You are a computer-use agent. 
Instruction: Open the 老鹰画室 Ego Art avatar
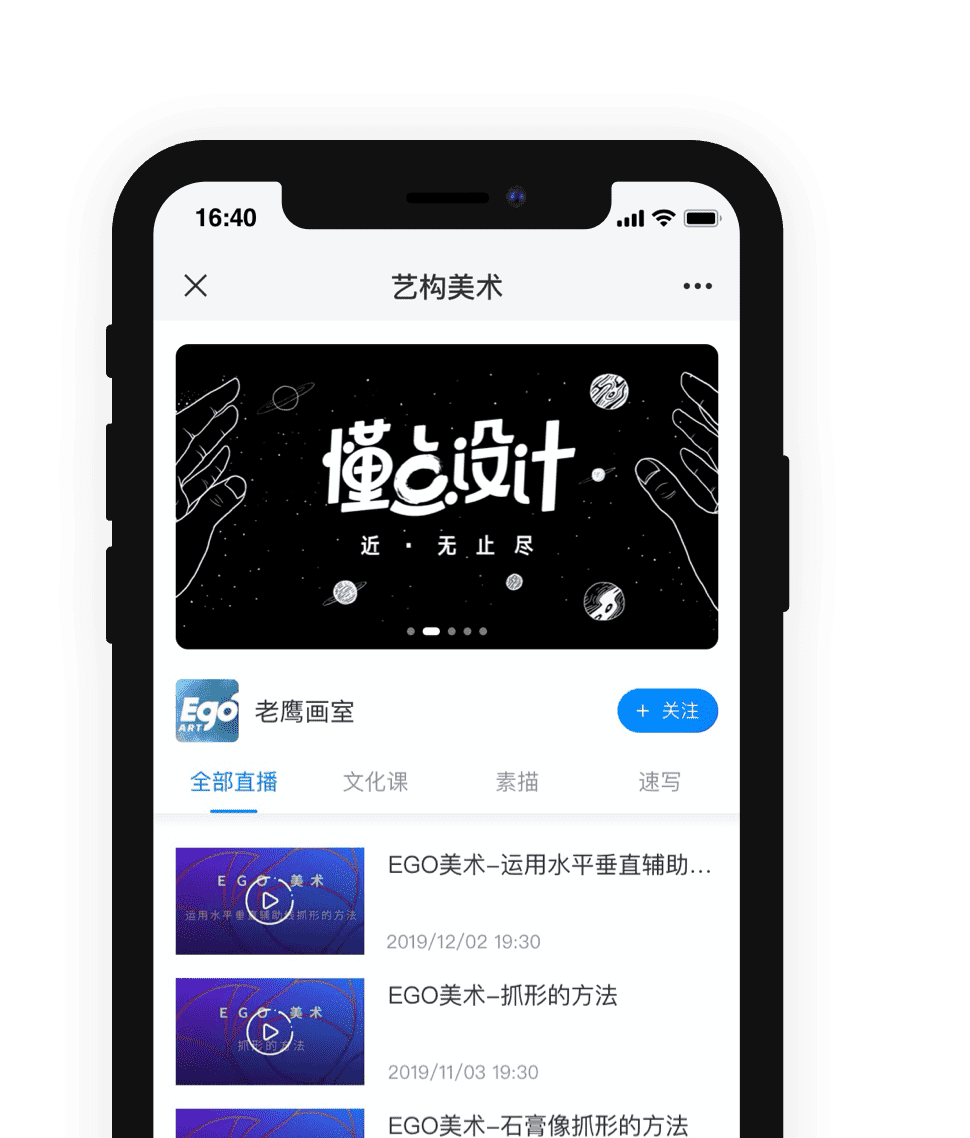pyautogui.click(x=207, y=711)
